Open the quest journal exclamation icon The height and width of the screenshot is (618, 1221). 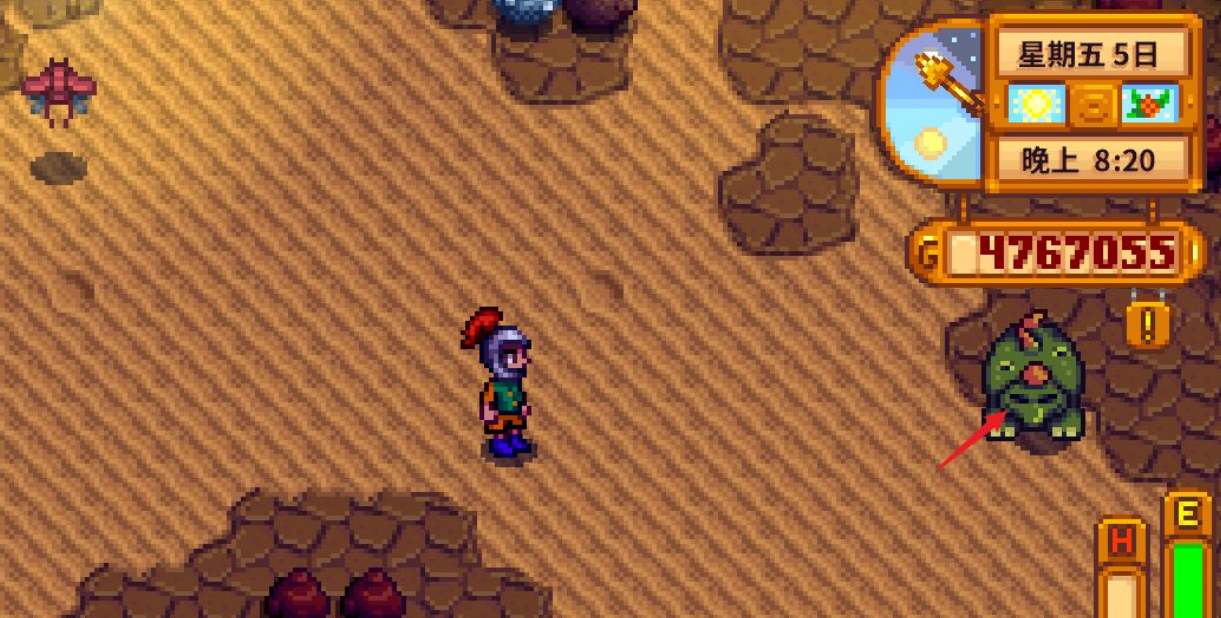[1147, 324]
